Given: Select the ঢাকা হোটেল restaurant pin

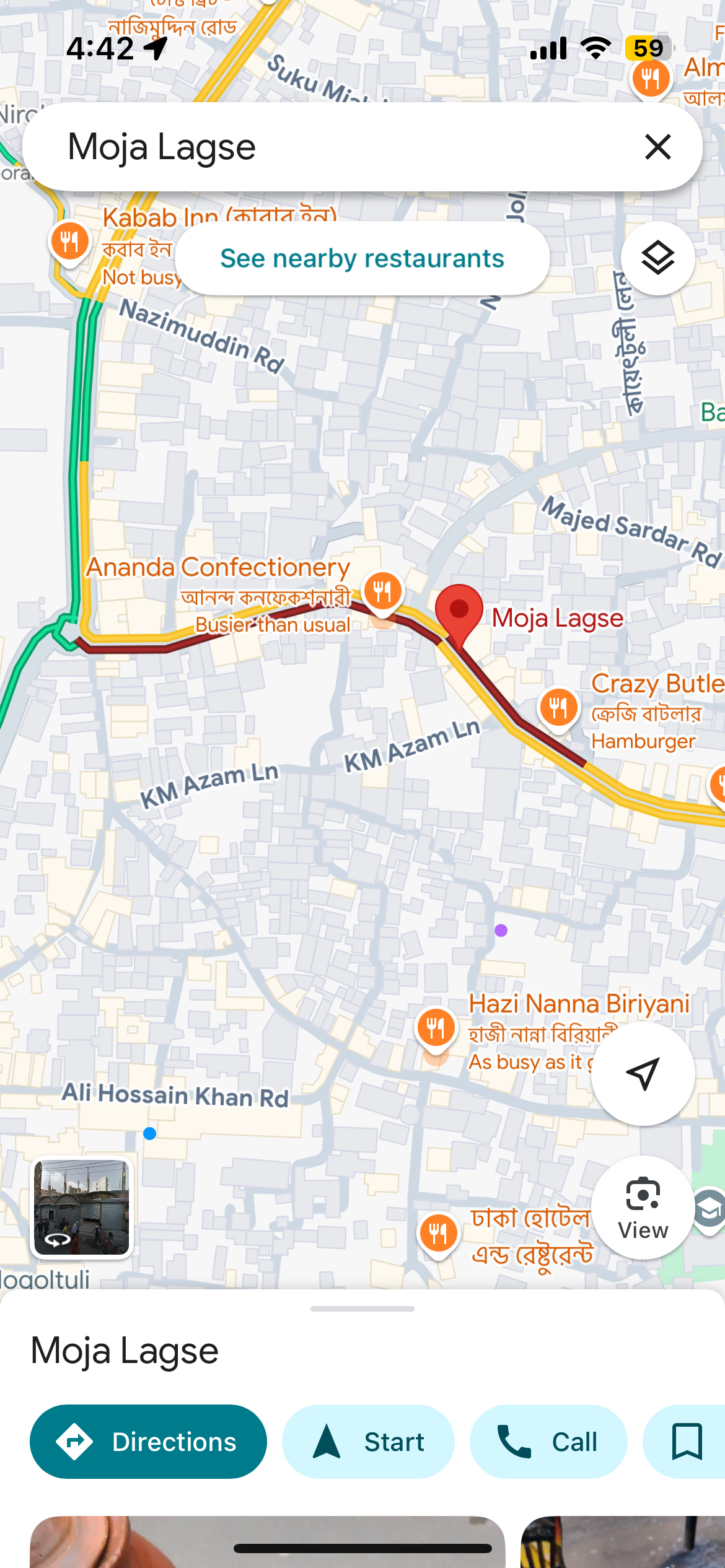Looking at the screenshot, I should pyautogui.click(x=438, y=1234).
